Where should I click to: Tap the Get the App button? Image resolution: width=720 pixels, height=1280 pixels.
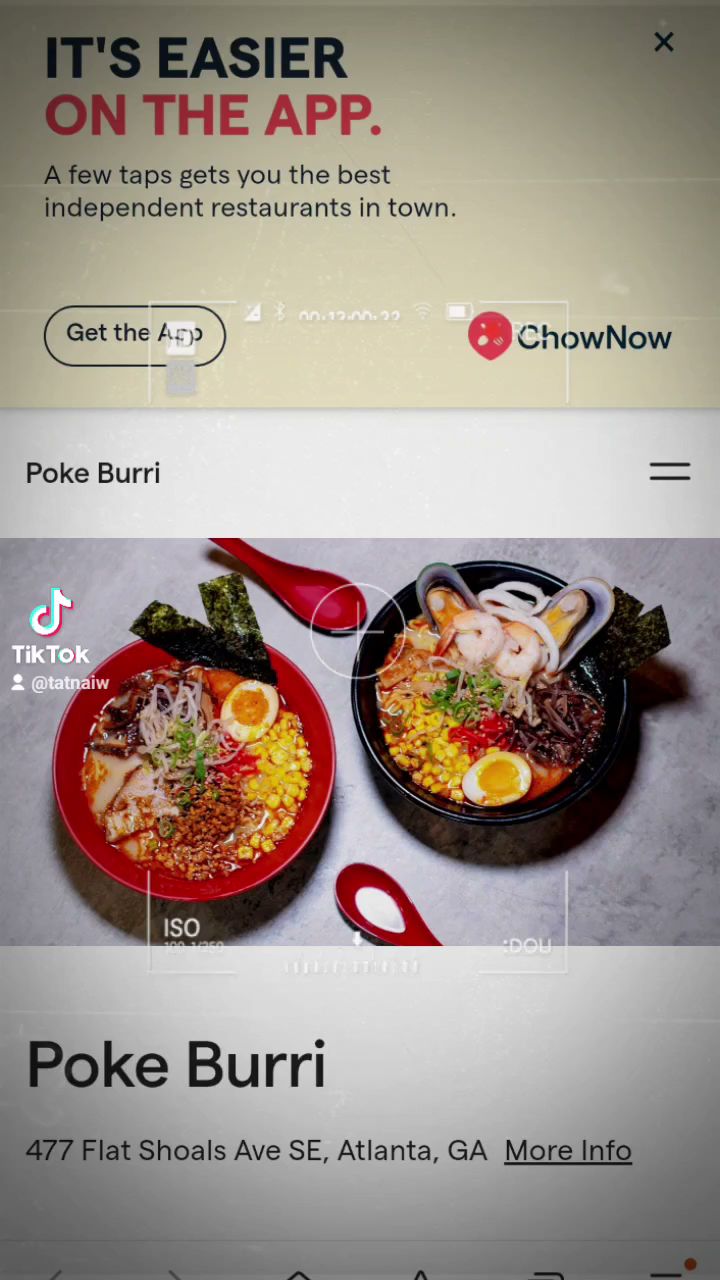coord(135,335)
